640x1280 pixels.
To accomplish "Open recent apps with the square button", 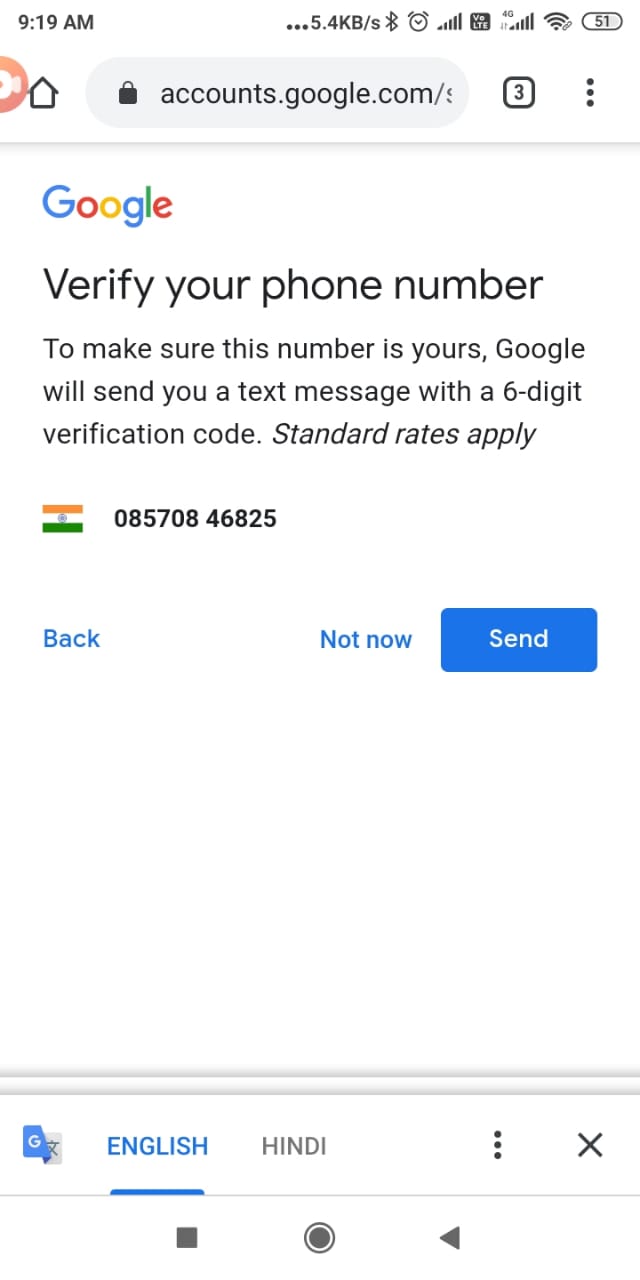I will (187, 1239).
